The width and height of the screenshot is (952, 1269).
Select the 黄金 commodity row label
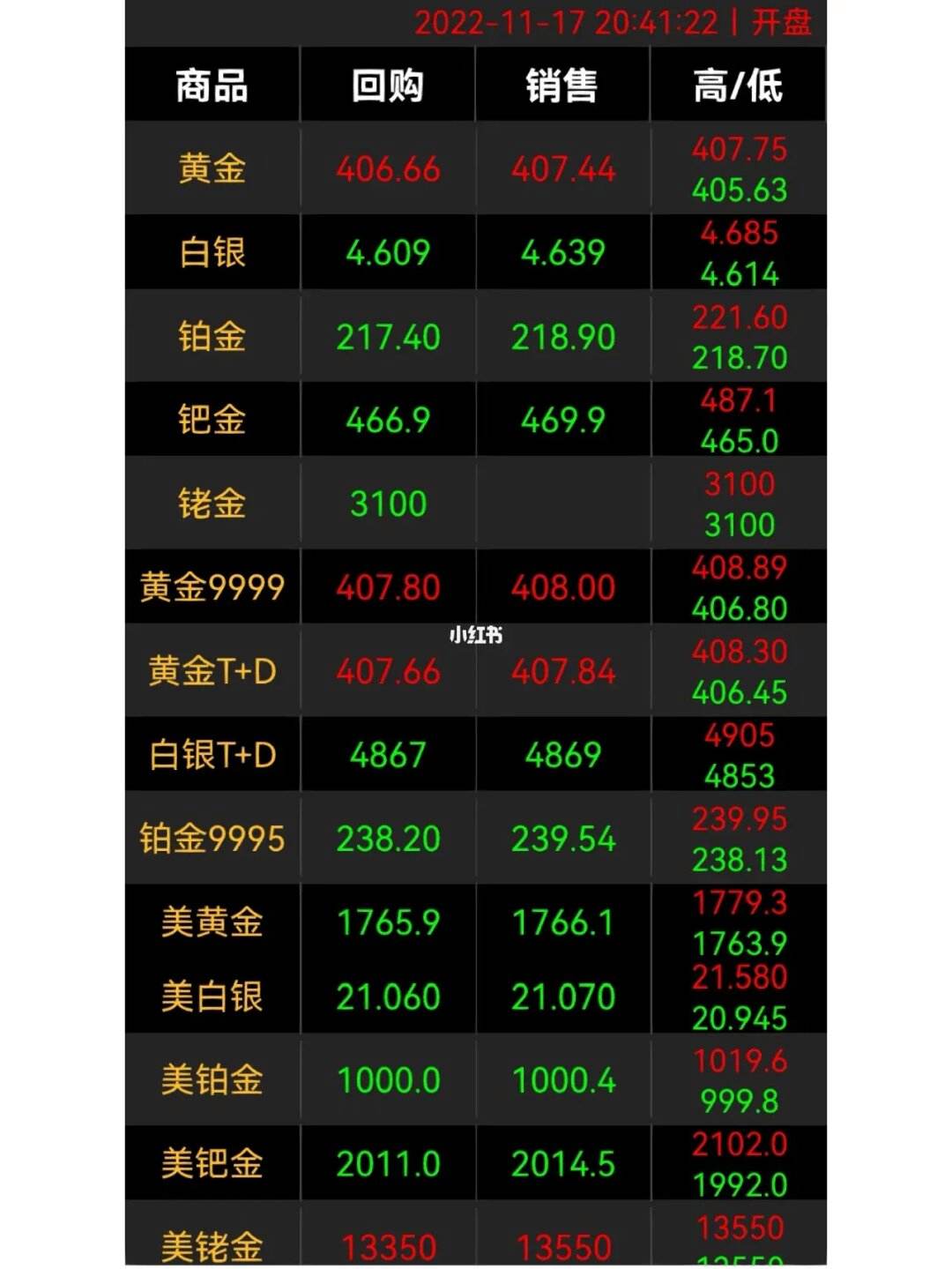(212, 168)
